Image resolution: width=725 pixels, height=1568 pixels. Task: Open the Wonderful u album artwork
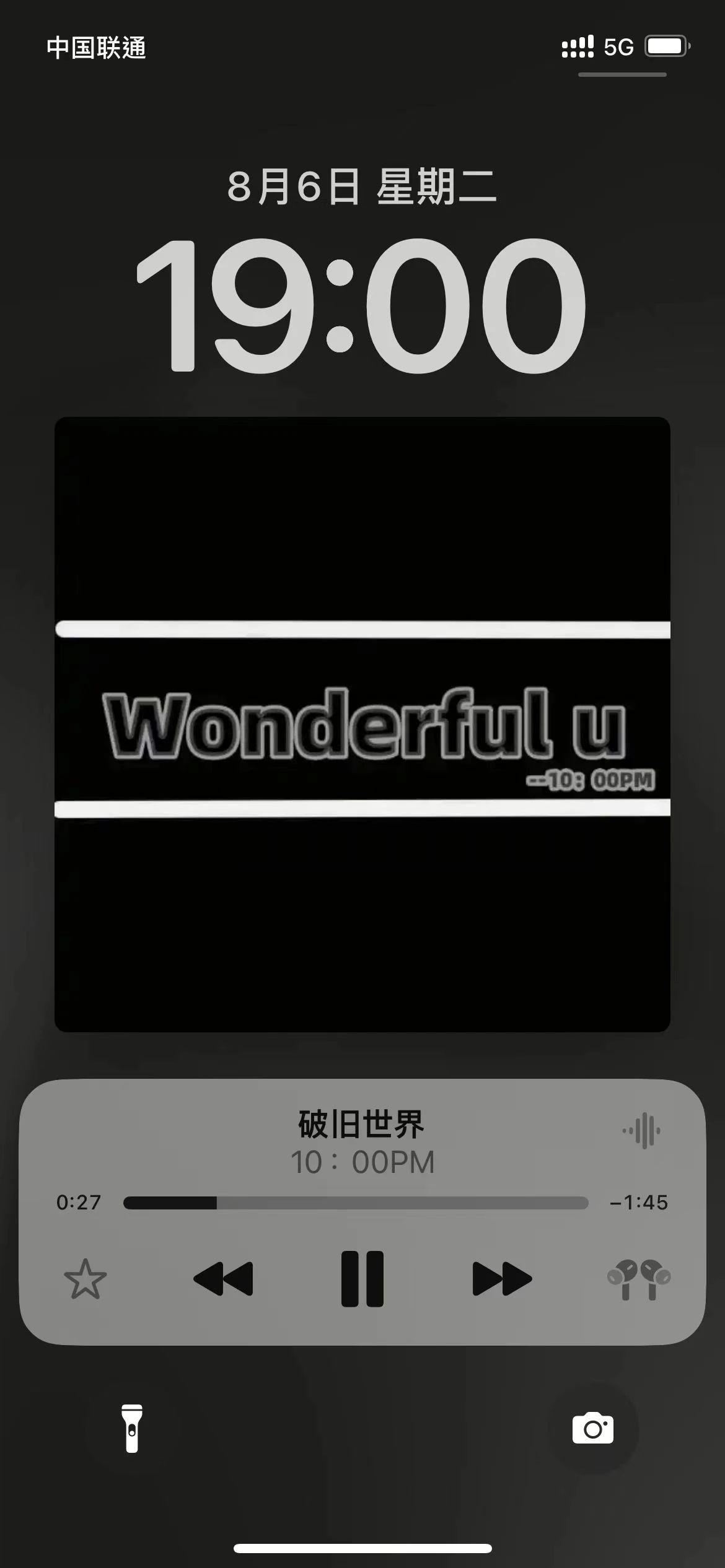pos(362,725)
